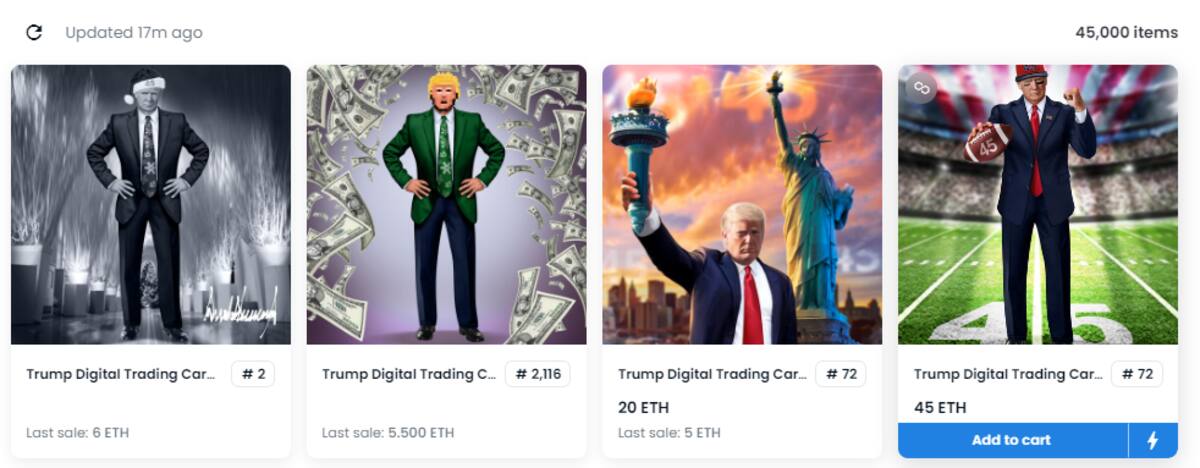Viewport: 1200px width, 468px height.
Task: Open the card listed for 45 ETH
Action: [1037, 205]
